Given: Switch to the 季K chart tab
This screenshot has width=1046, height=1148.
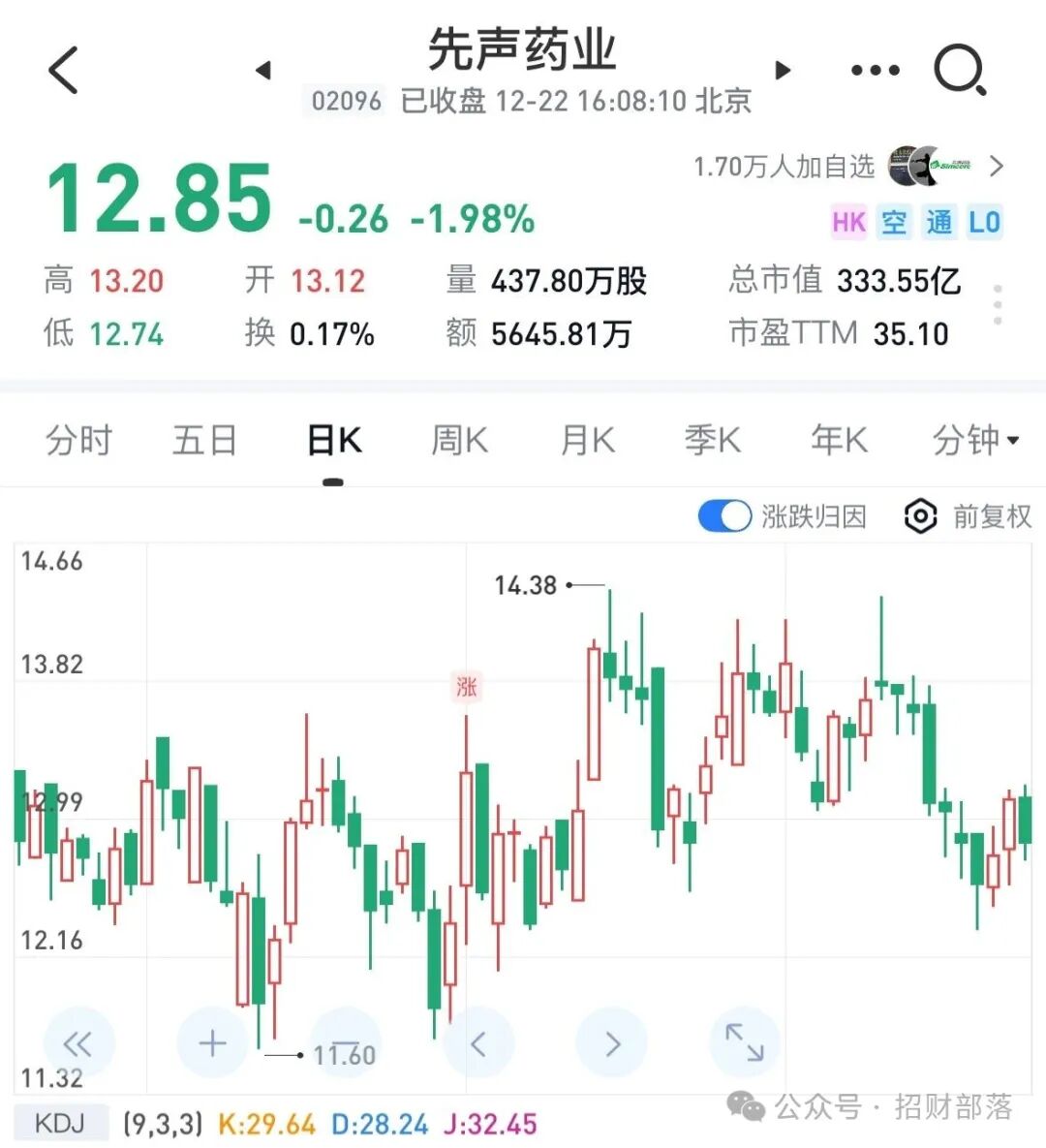Looking at the screenshot, I should (712, 441).
